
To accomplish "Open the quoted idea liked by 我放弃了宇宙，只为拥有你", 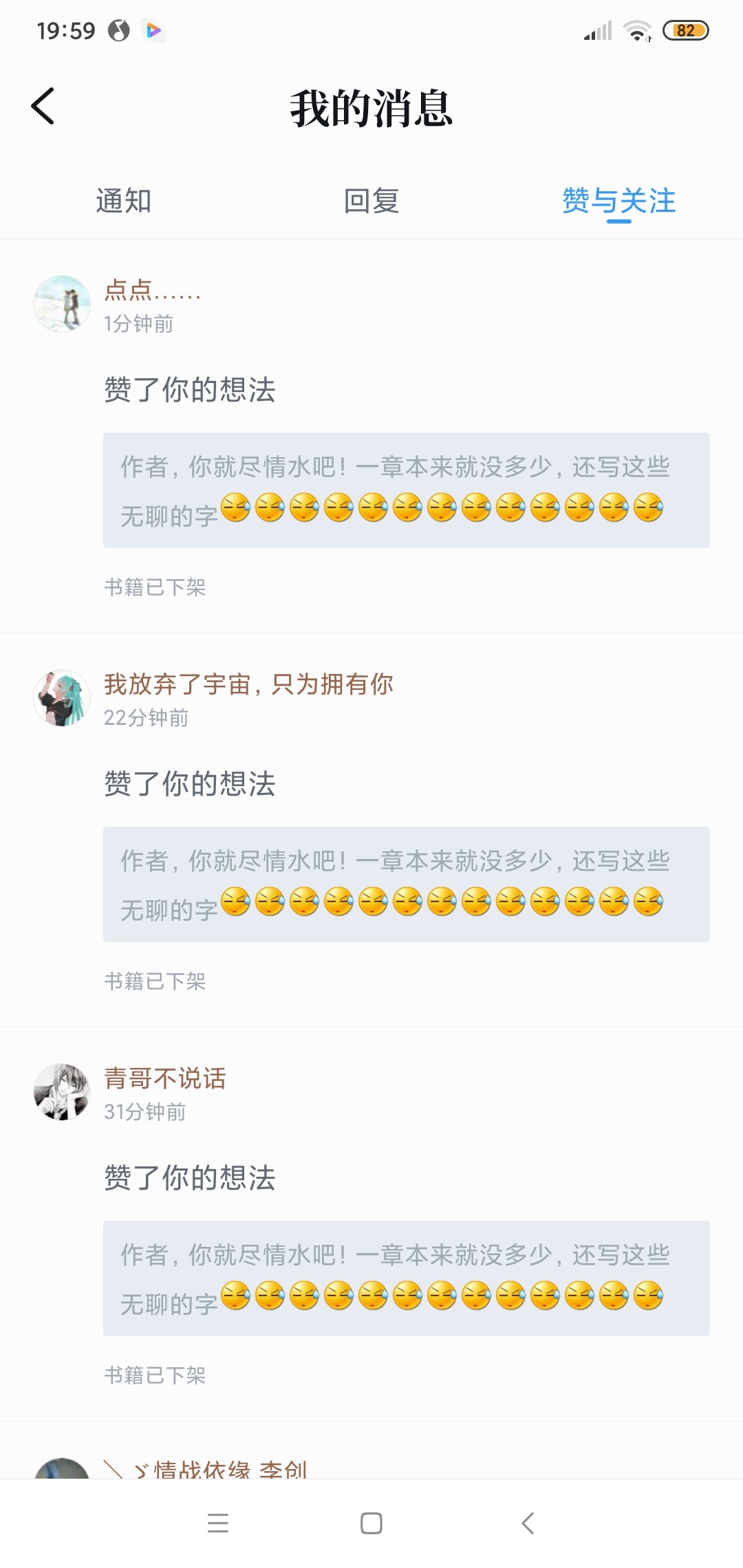I will click(x=406, y=884).
